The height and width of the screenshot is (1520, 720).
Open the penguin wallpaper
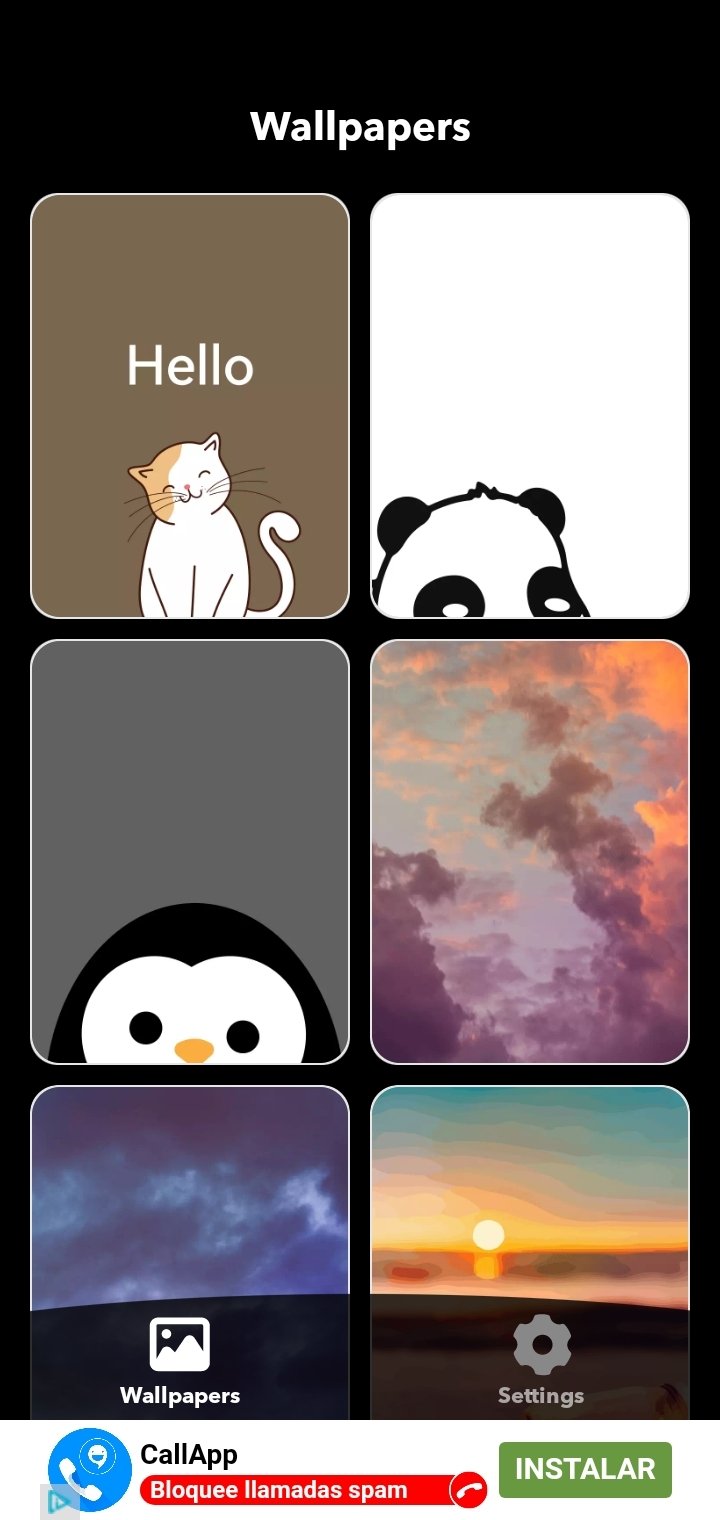click(190, 852)
